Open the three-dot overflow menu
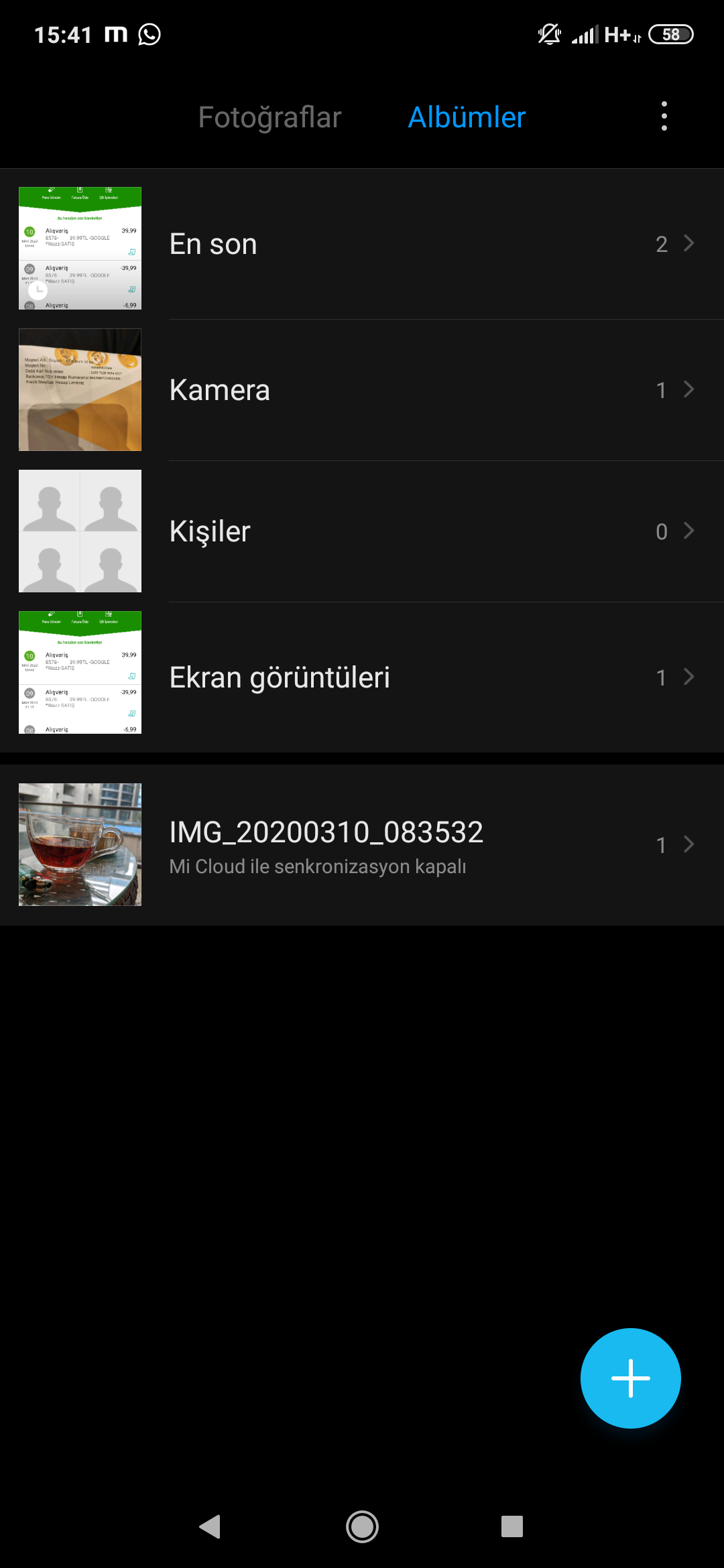 pos(664,117)
